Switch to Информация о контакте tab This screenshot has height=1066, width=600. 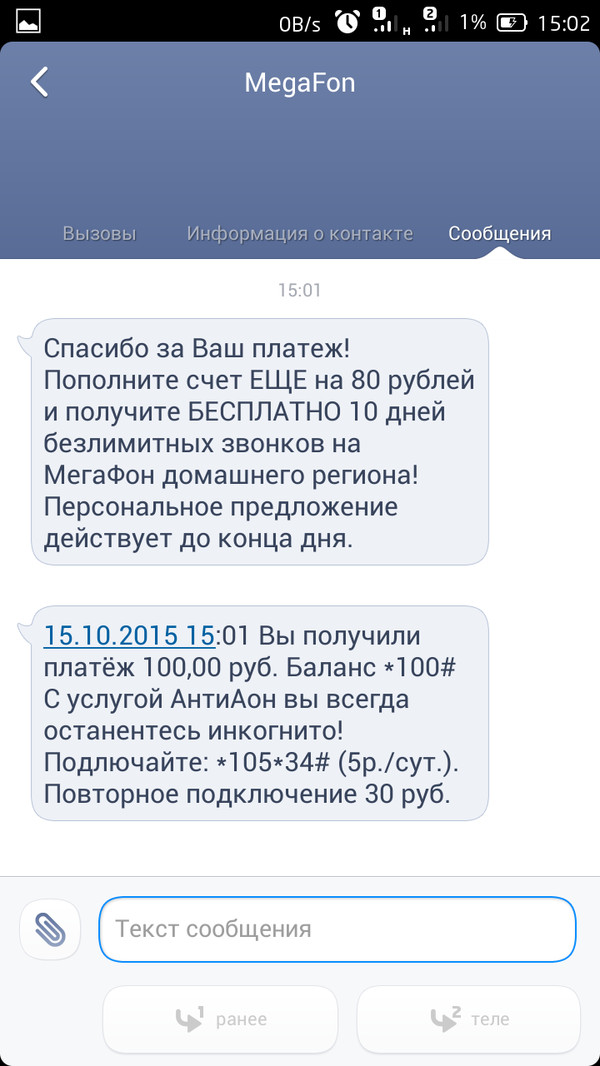point(299,233)
